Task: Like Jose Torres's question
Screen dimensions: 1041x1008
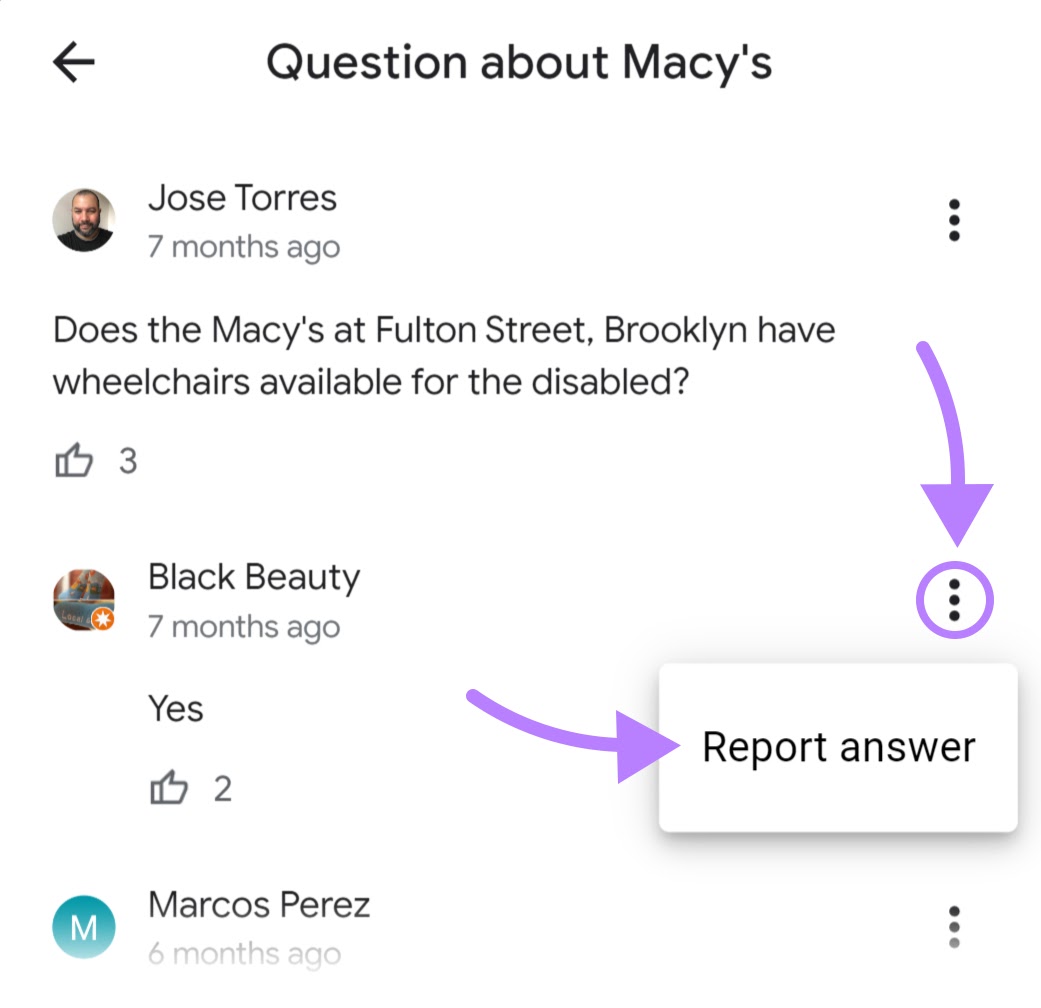Action: coord(74,461)
